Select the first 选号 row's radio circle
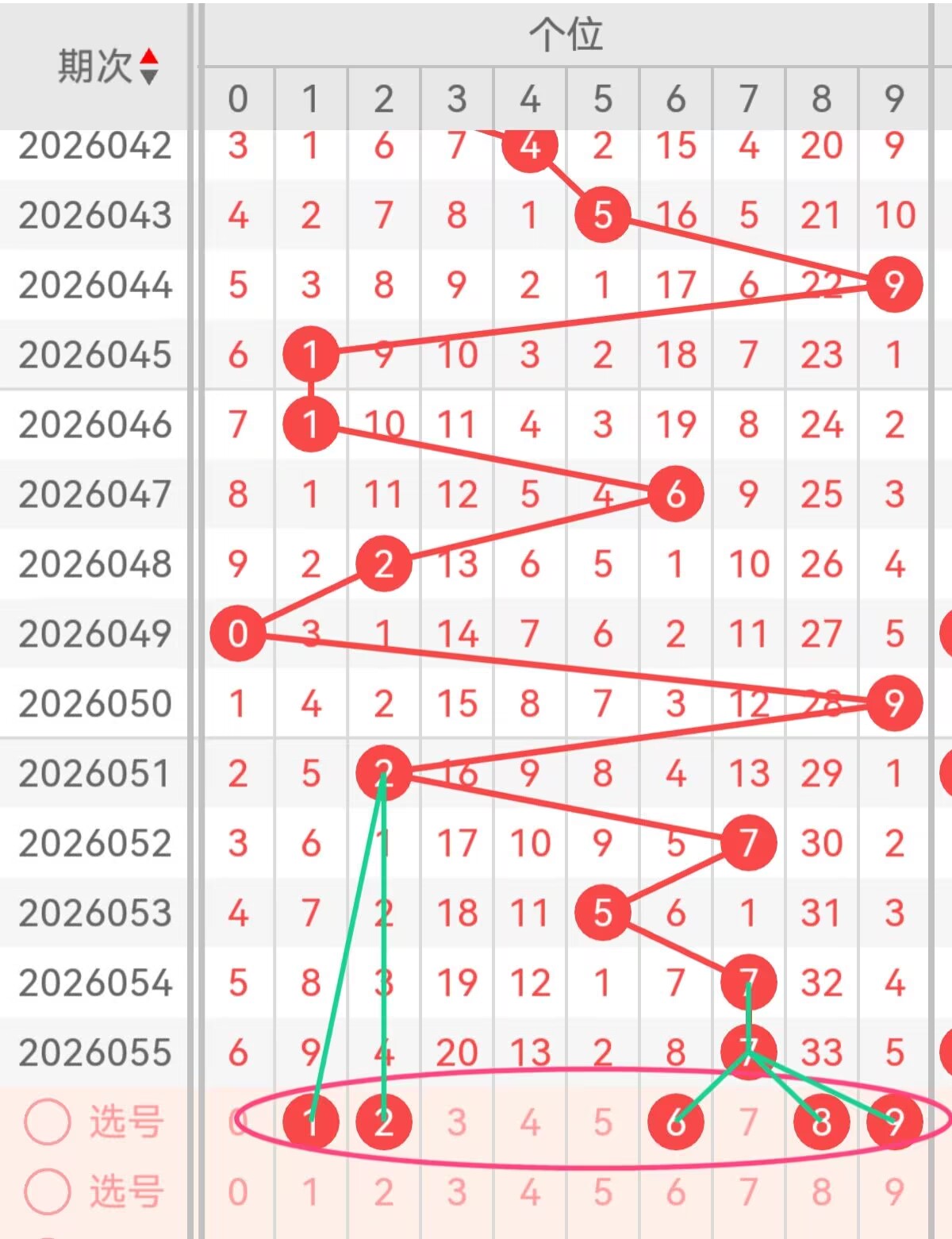Image resolution: width=952 pixels, height=1239 pixels. point(47,1122)
